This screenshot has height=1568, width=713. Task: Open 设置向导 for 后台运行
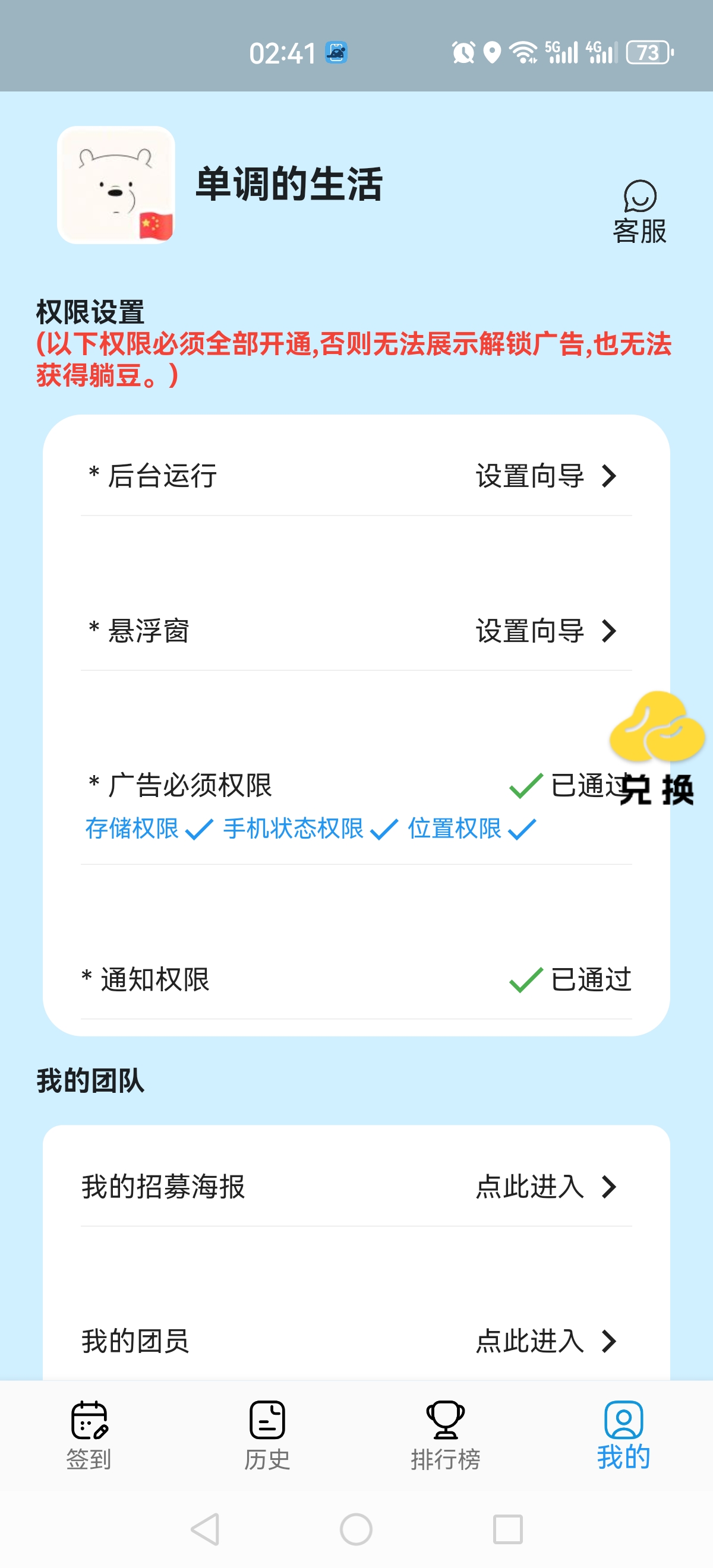pos(545,476)
